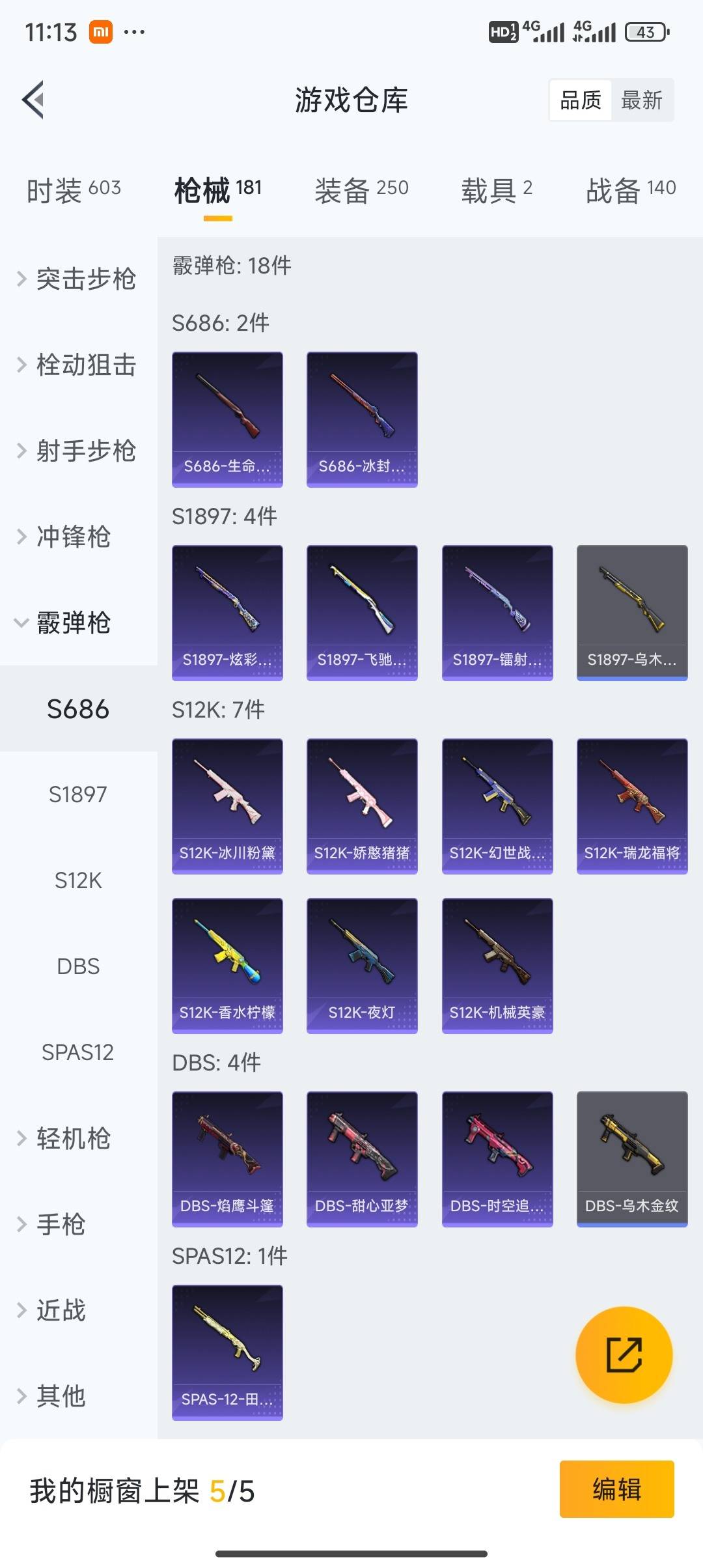Switch to the 时装 tab
703x1568 pixels.
(74, 190)
